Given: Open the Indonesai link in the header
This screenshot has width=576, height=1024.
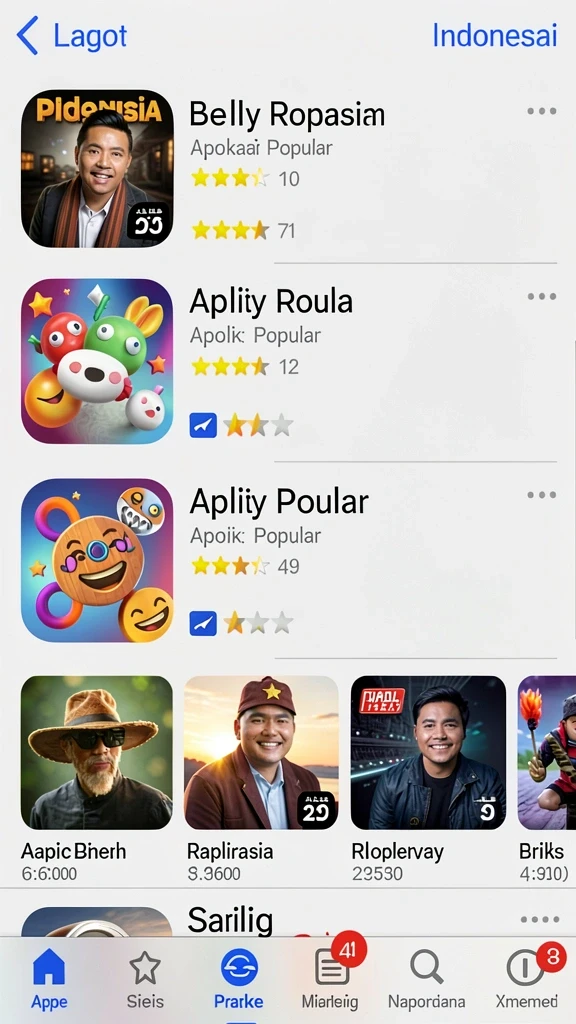Looking at the screenshot, I should click(x=494, y=35).
